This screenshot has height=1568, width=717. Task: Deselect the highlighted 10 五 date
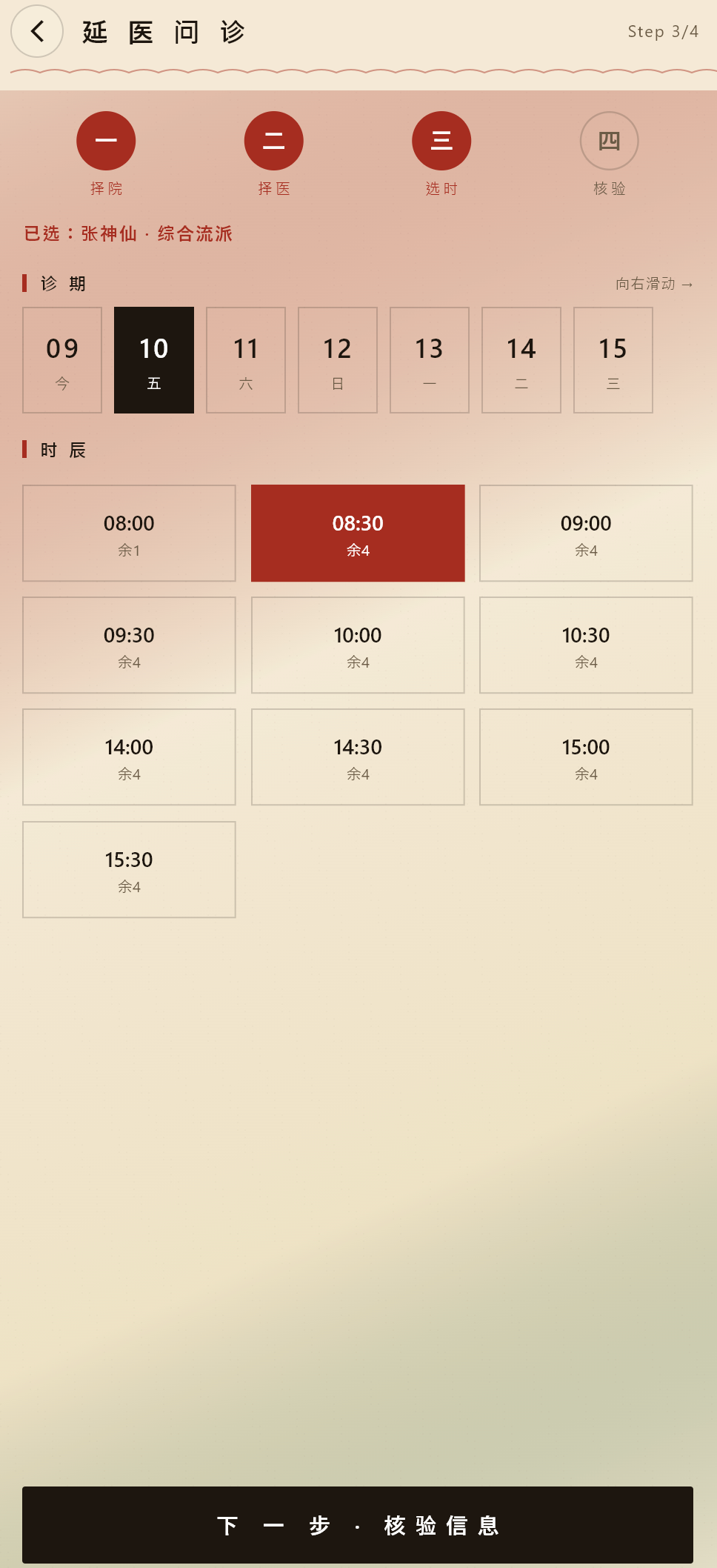click(153, 359)
